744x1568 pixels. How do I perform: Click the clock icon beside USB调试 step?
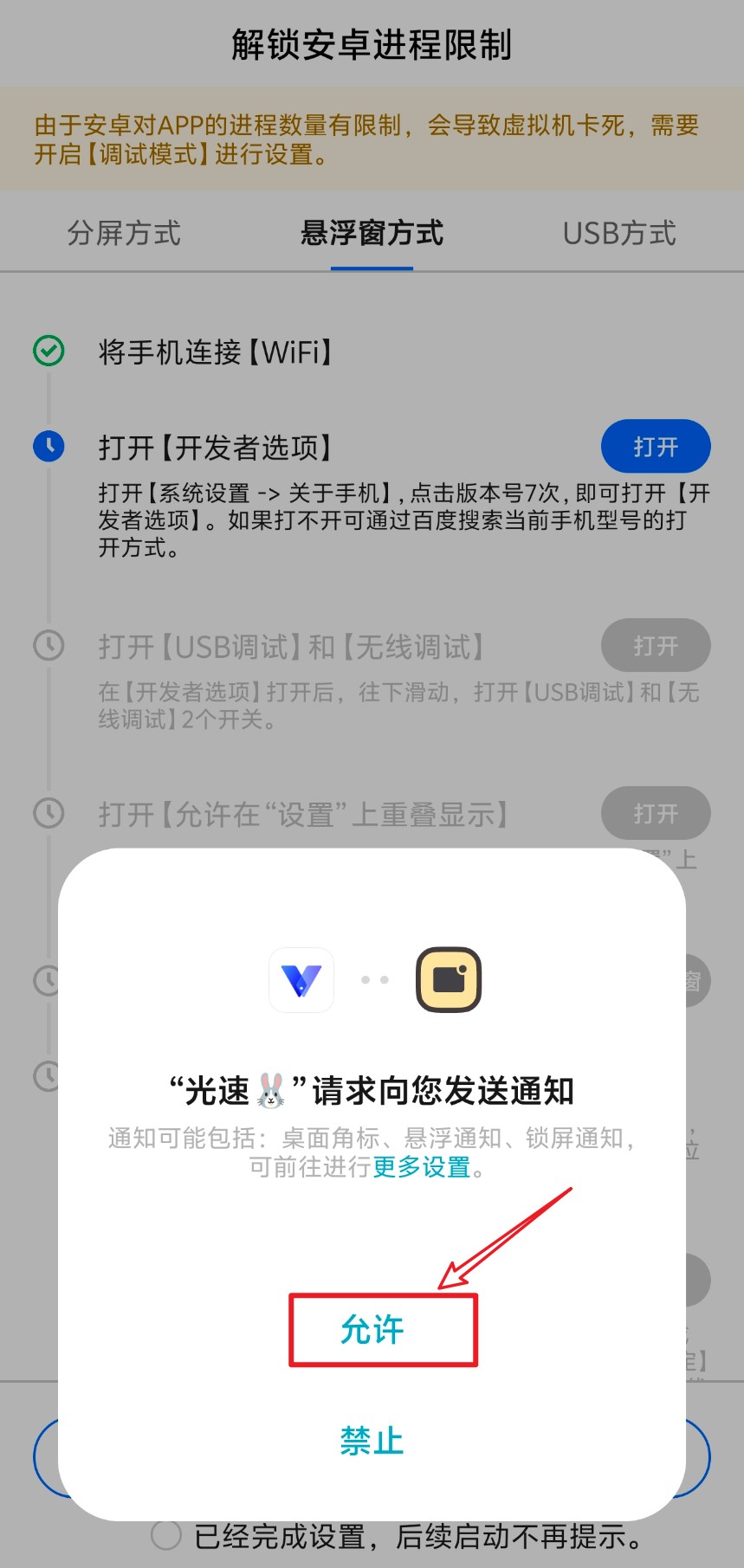pos(49,645)
